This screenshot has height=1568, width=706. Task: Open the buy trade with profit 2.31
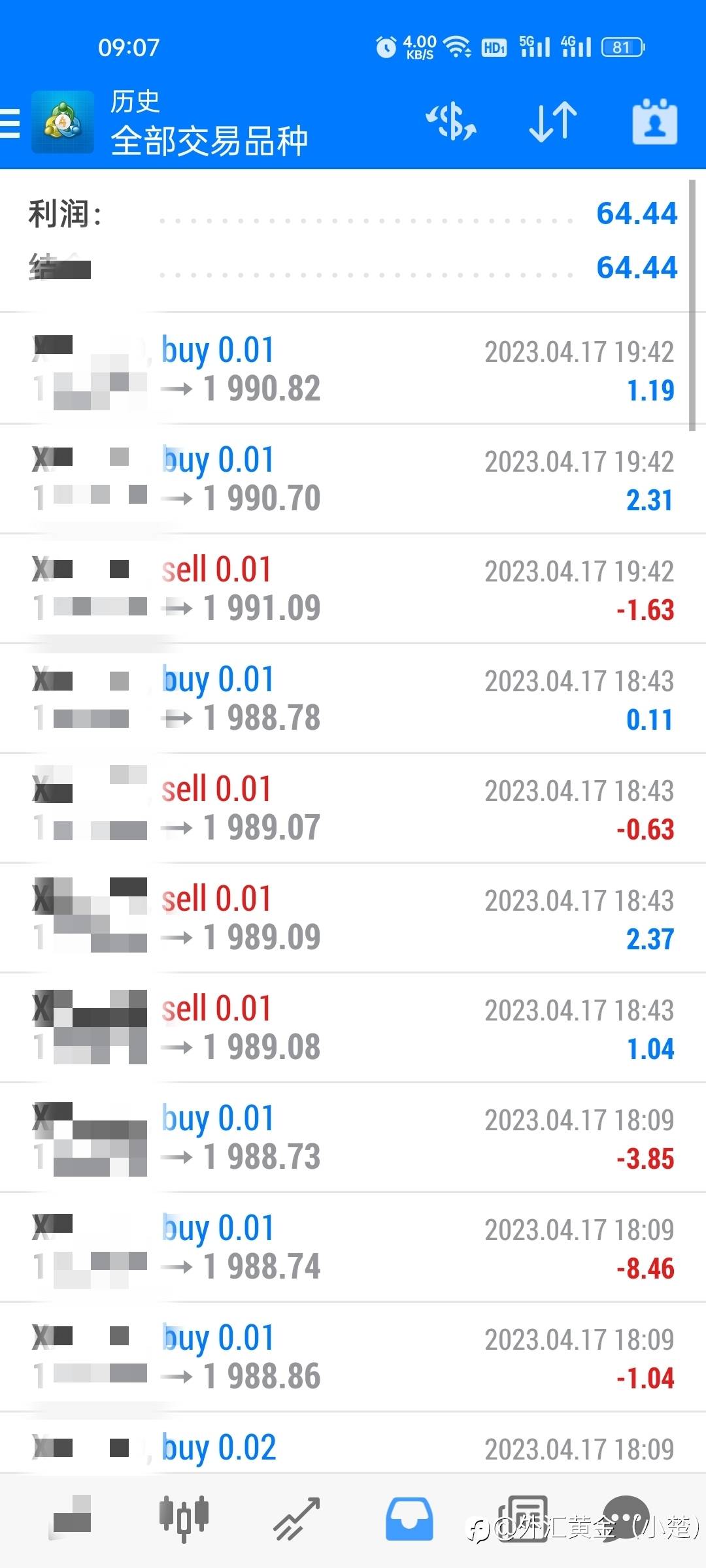(353, 478)
